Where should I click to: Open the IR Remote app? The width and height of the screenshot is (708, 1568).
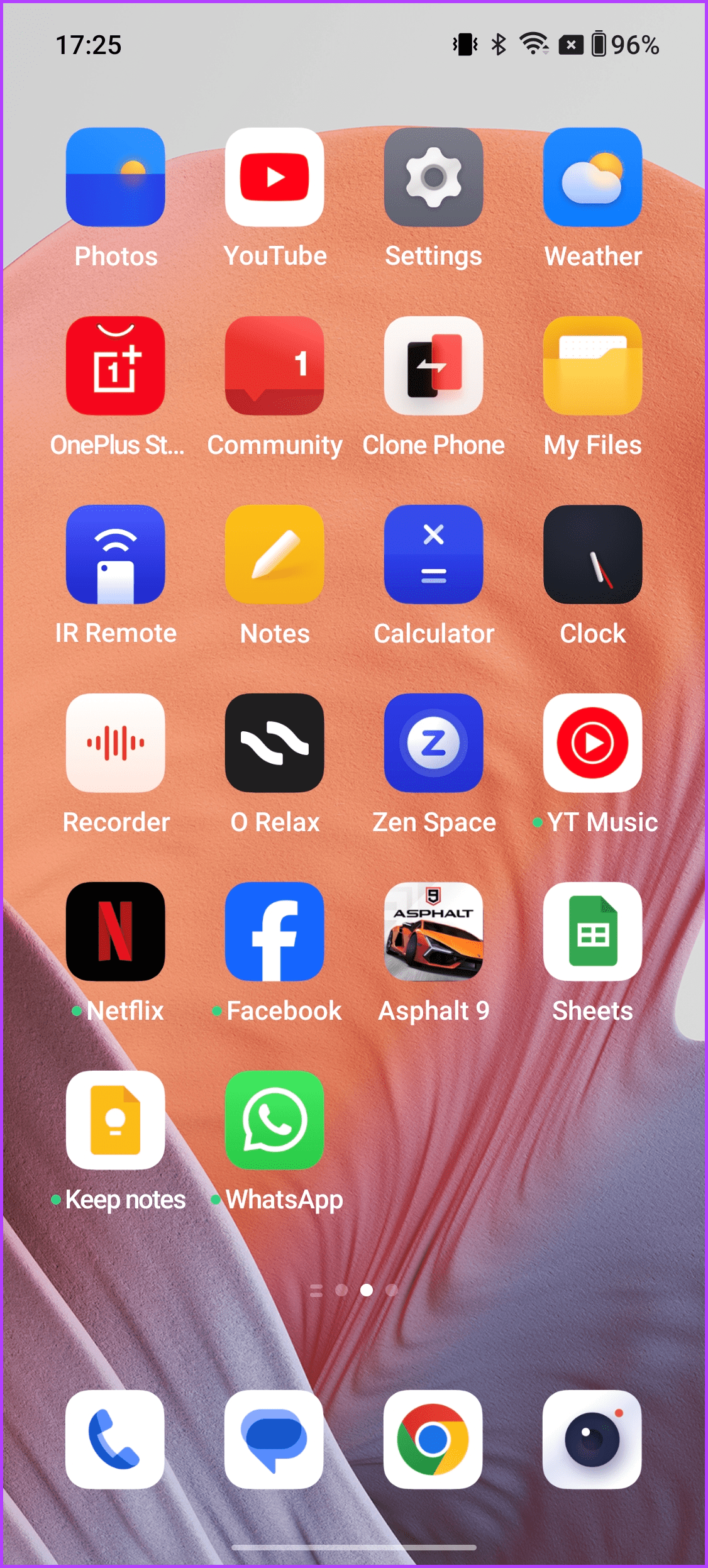pyautogui.click(x=116, y=555)
